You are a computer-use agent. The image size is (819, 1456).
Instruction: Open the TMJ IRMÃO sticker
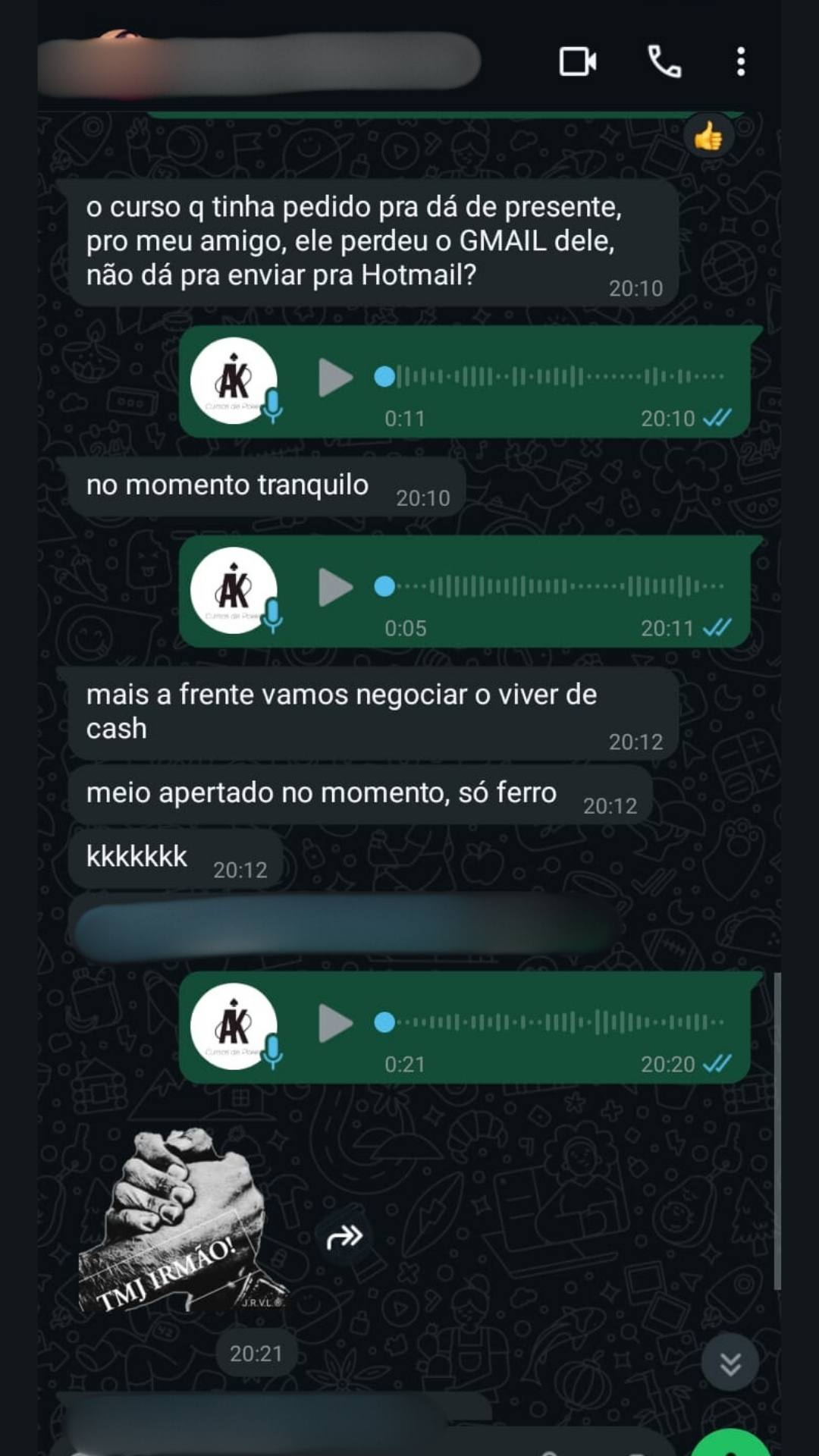coord(182,1221)
